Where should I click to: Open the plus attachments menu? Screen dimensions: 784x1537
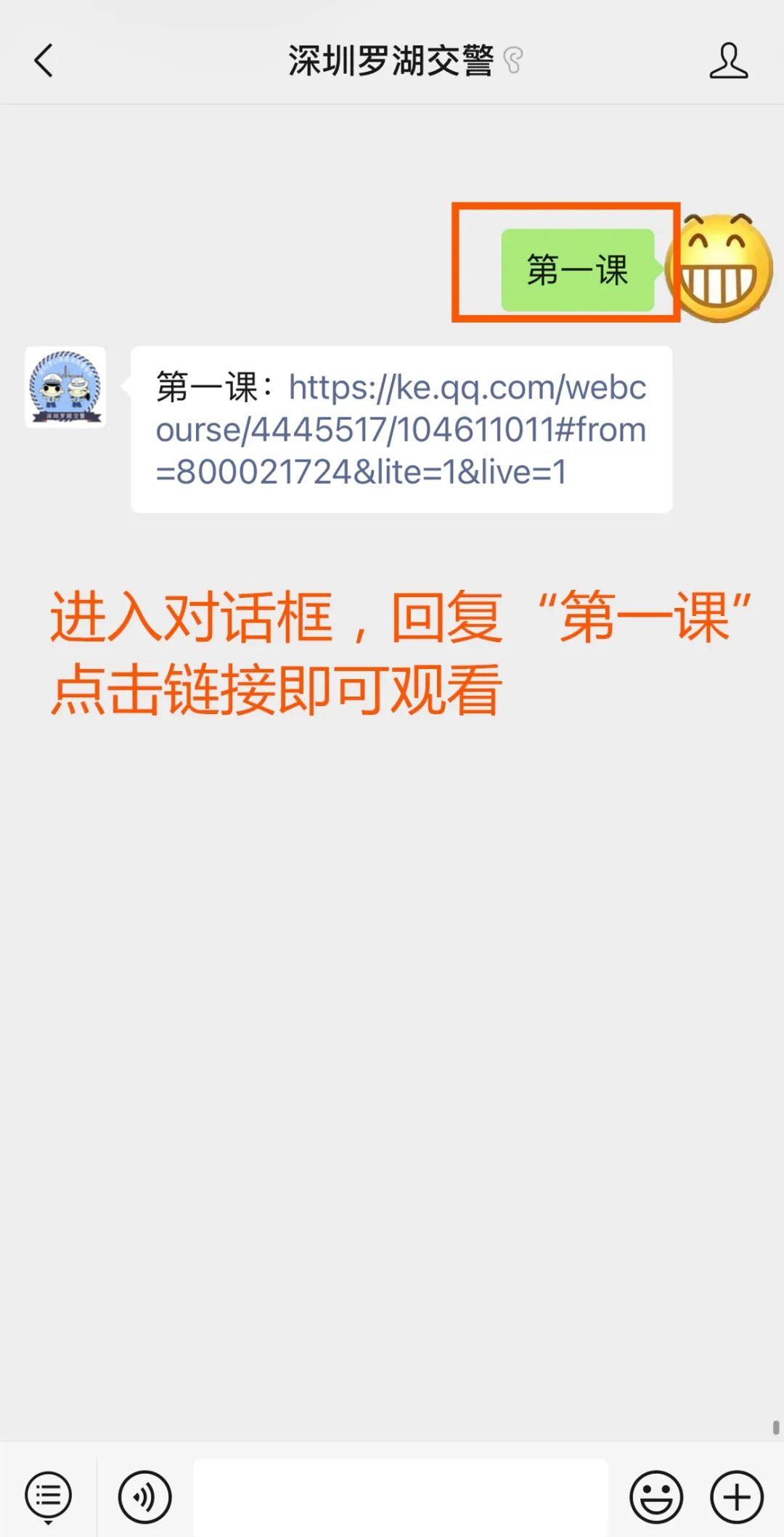(x=737, y=1496)
